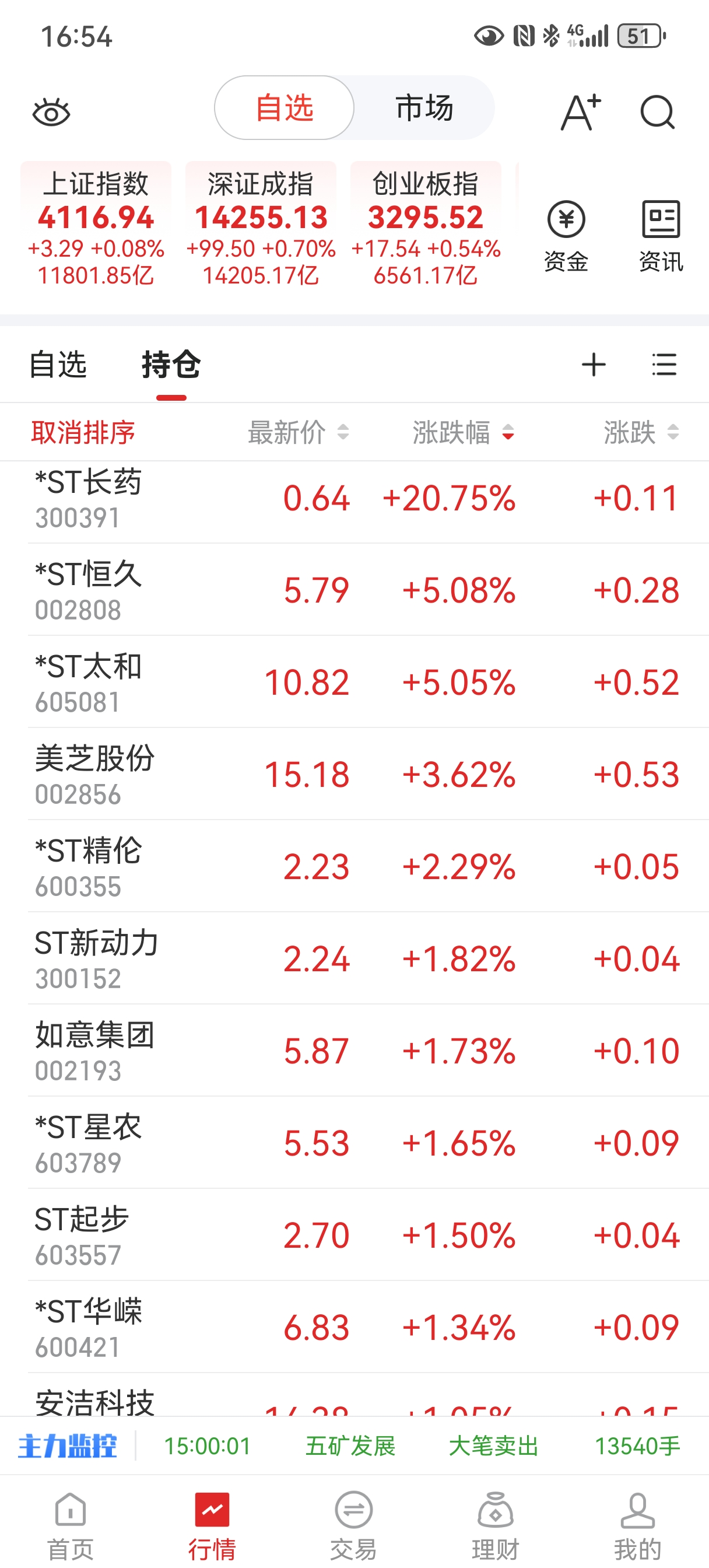The image size is (709, 1568).
Task: Toggle the eye visibility icon
Action: pyautogui.click(x=51, y=113)
